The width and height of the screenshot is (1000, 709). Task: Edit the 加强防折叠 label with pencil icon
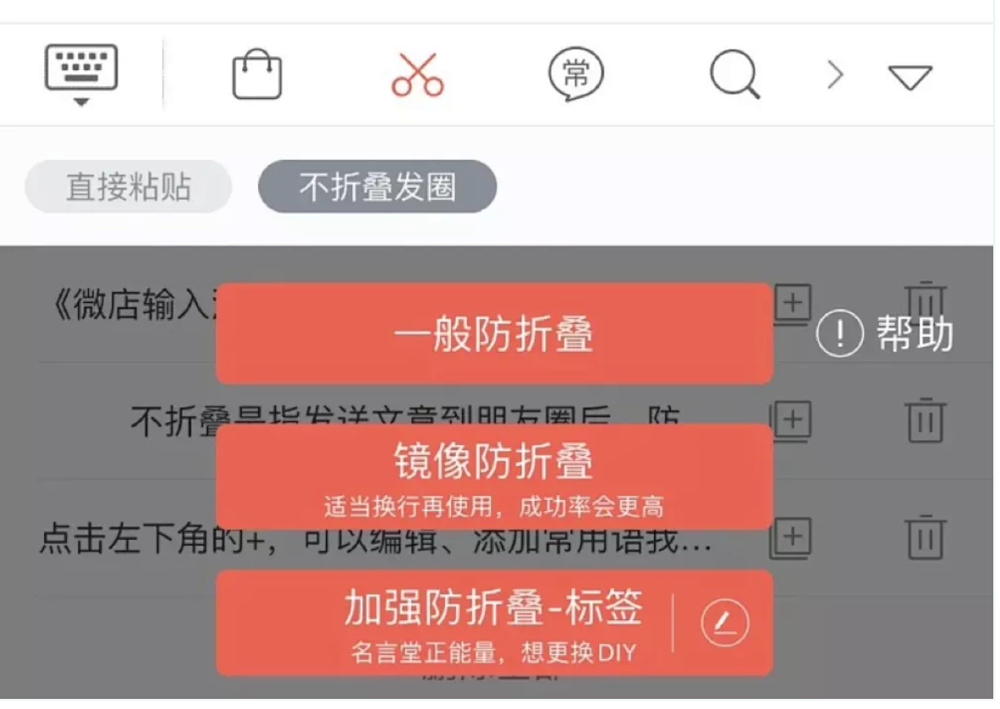coord(724,623)
